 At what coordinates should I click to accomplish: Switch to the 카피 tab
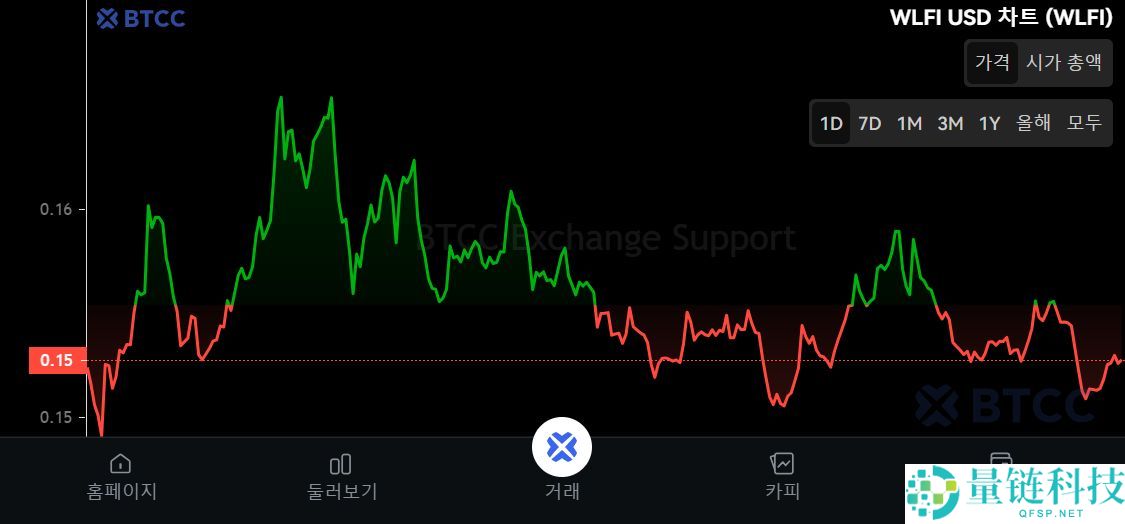782,476
